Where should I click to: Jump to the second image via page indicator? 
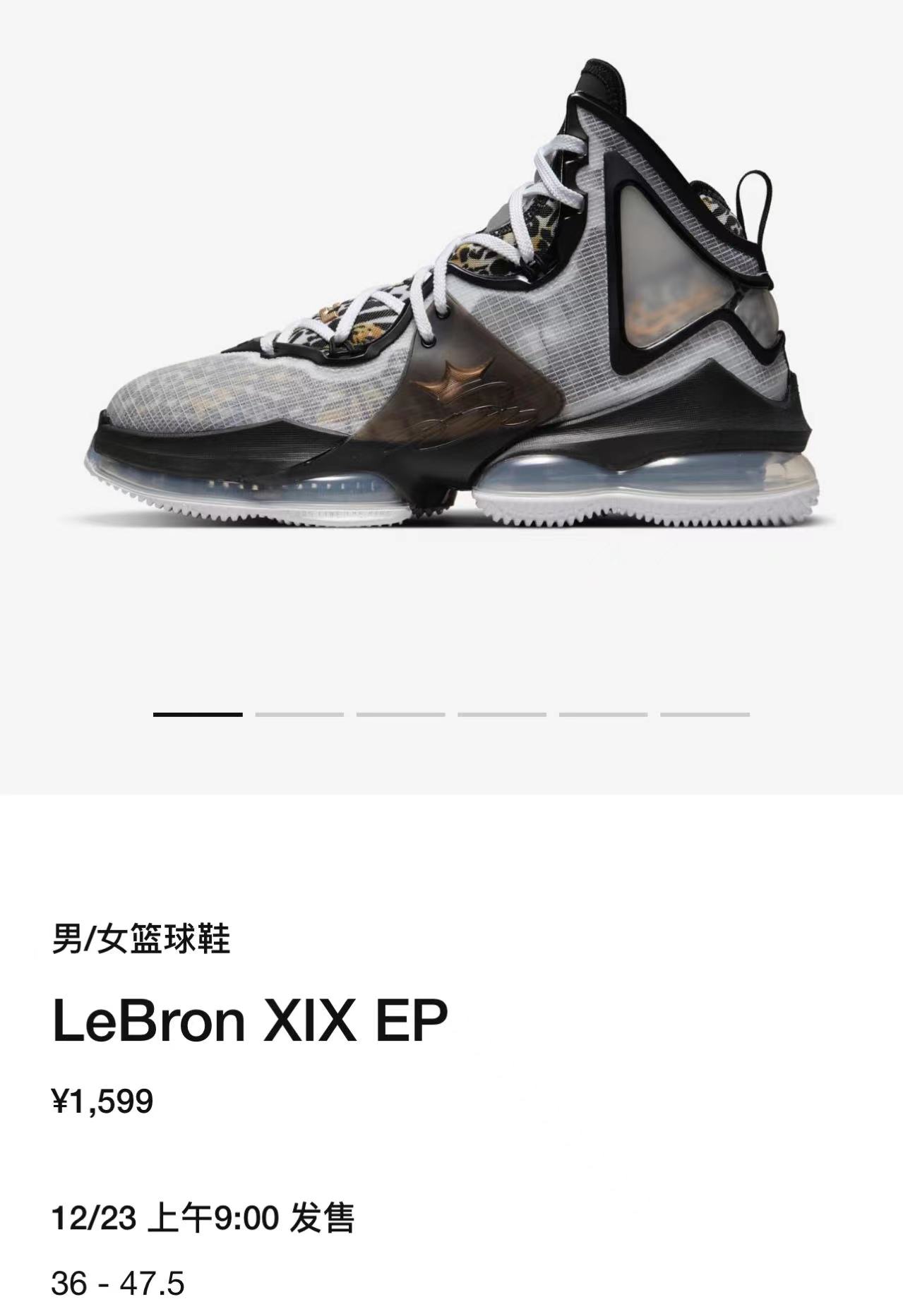pyautogui.click(x=299, y=715)
